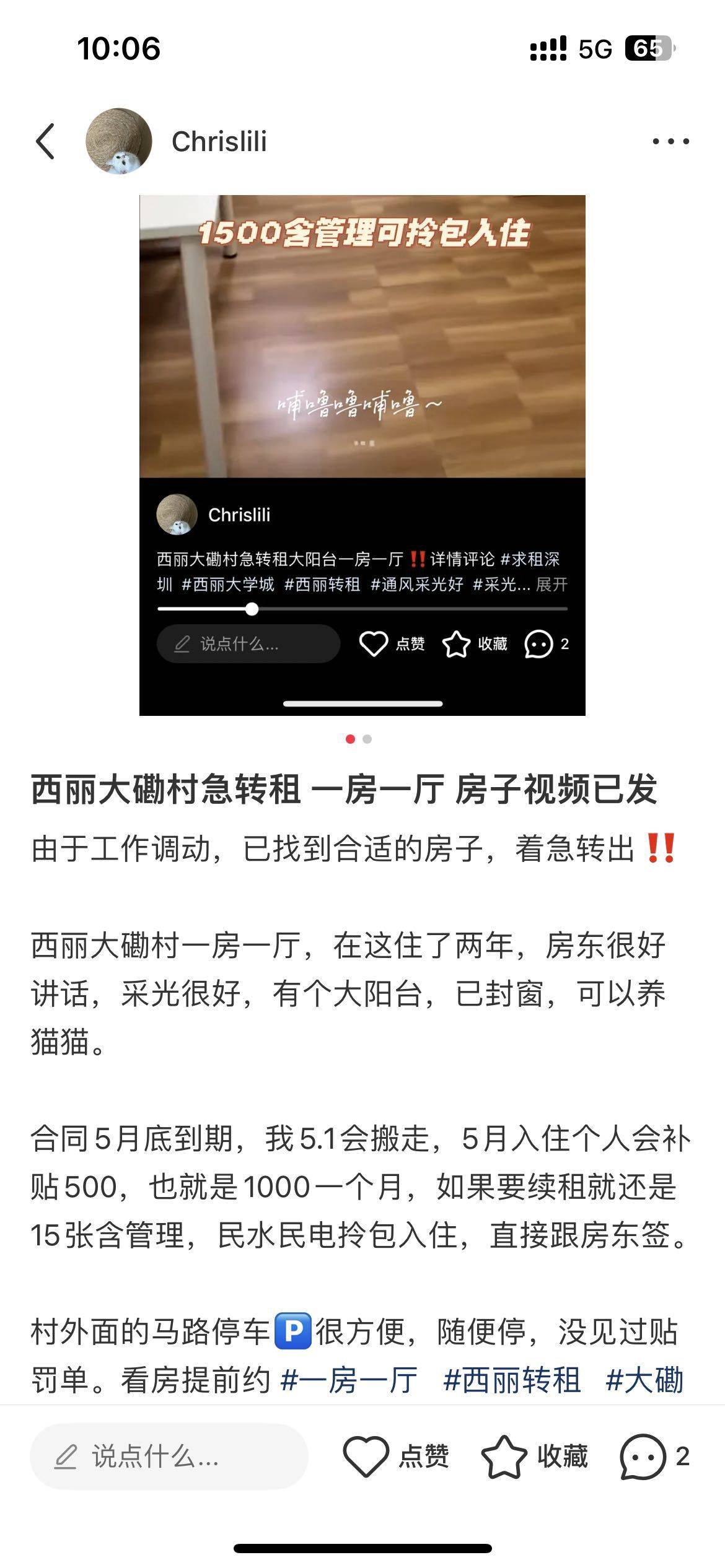Tap the bottom 说点什么 comment field
Image resolution: width=725 pixels, height=1568 pixels.
point(169,1456)
